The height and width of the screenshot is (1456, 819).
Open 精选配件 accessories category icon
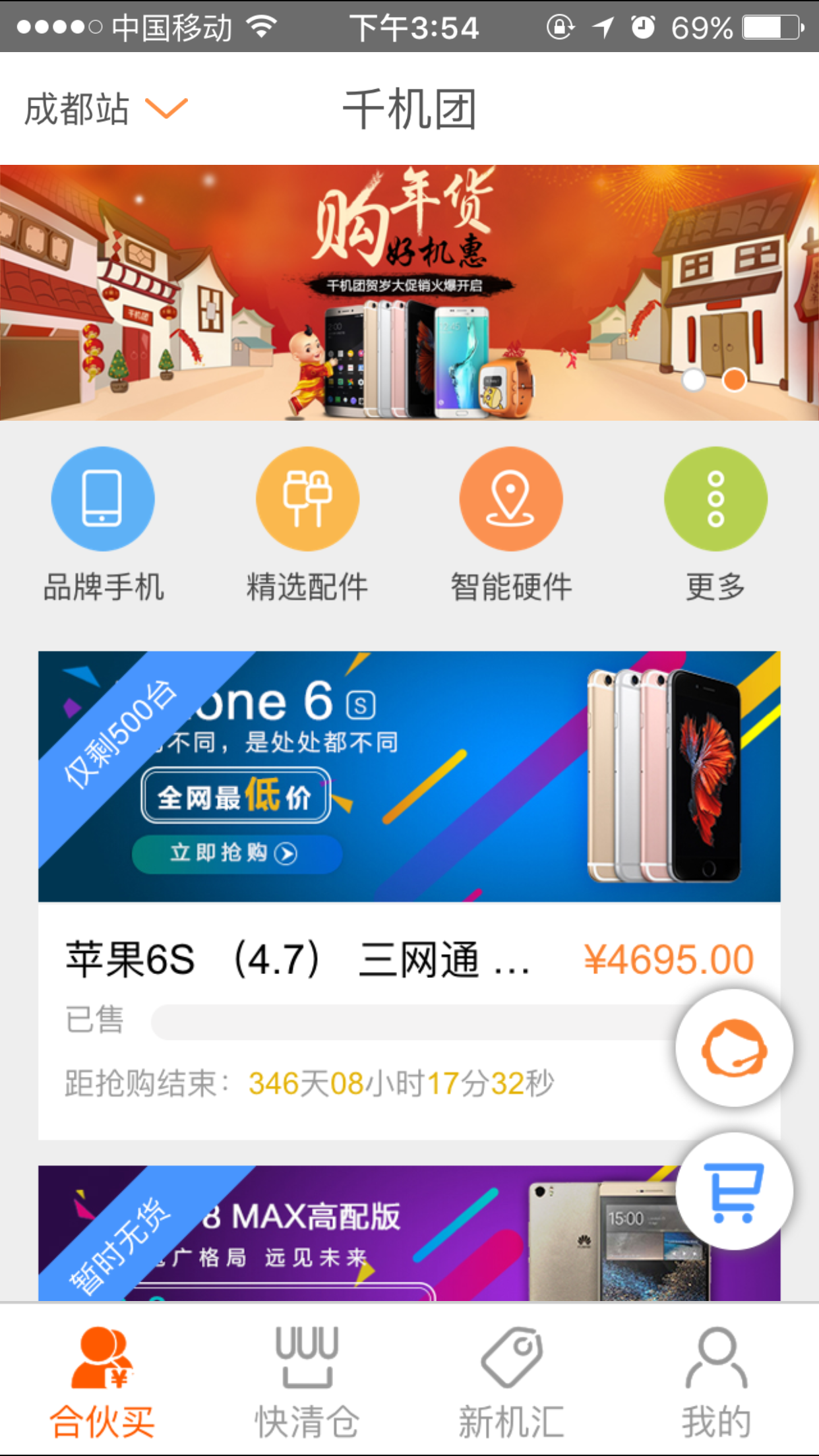[x=307, y=499]
